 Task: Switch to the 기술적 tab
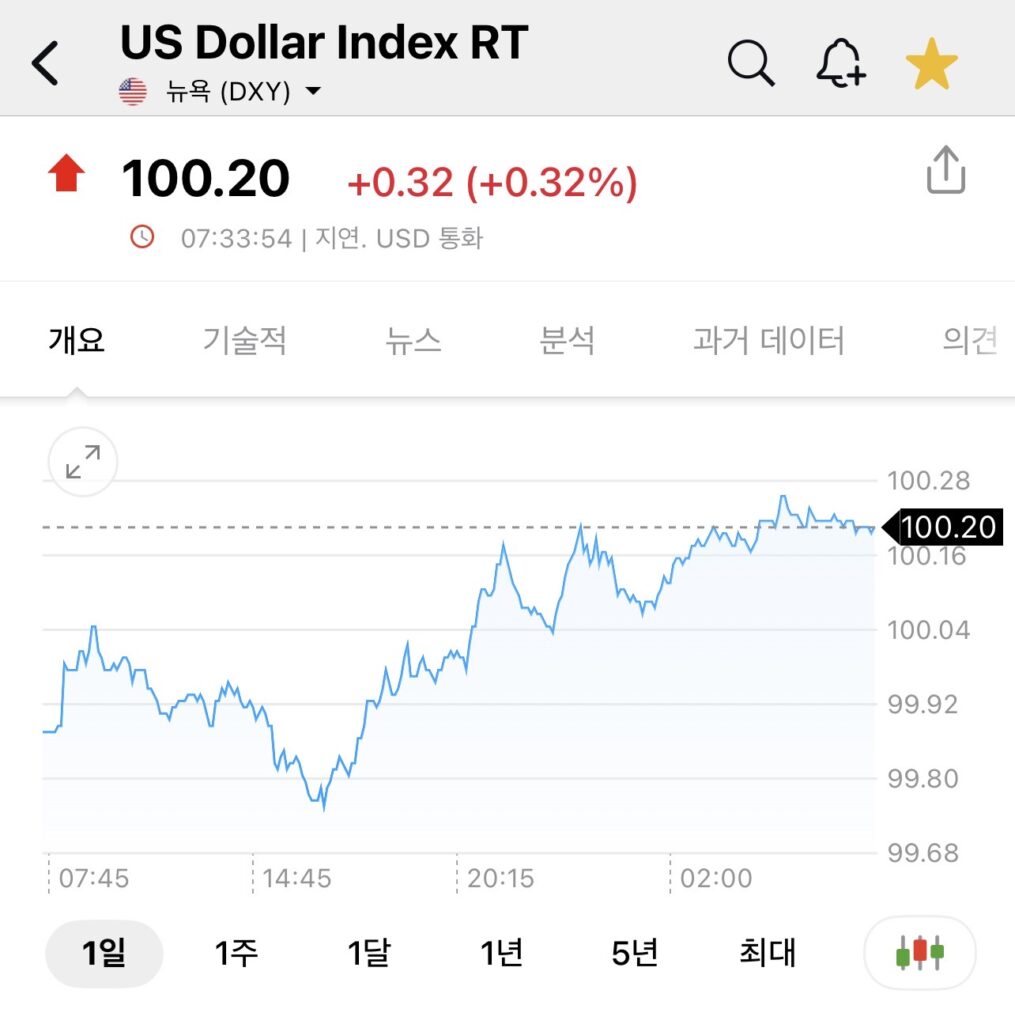pos(245,341)
